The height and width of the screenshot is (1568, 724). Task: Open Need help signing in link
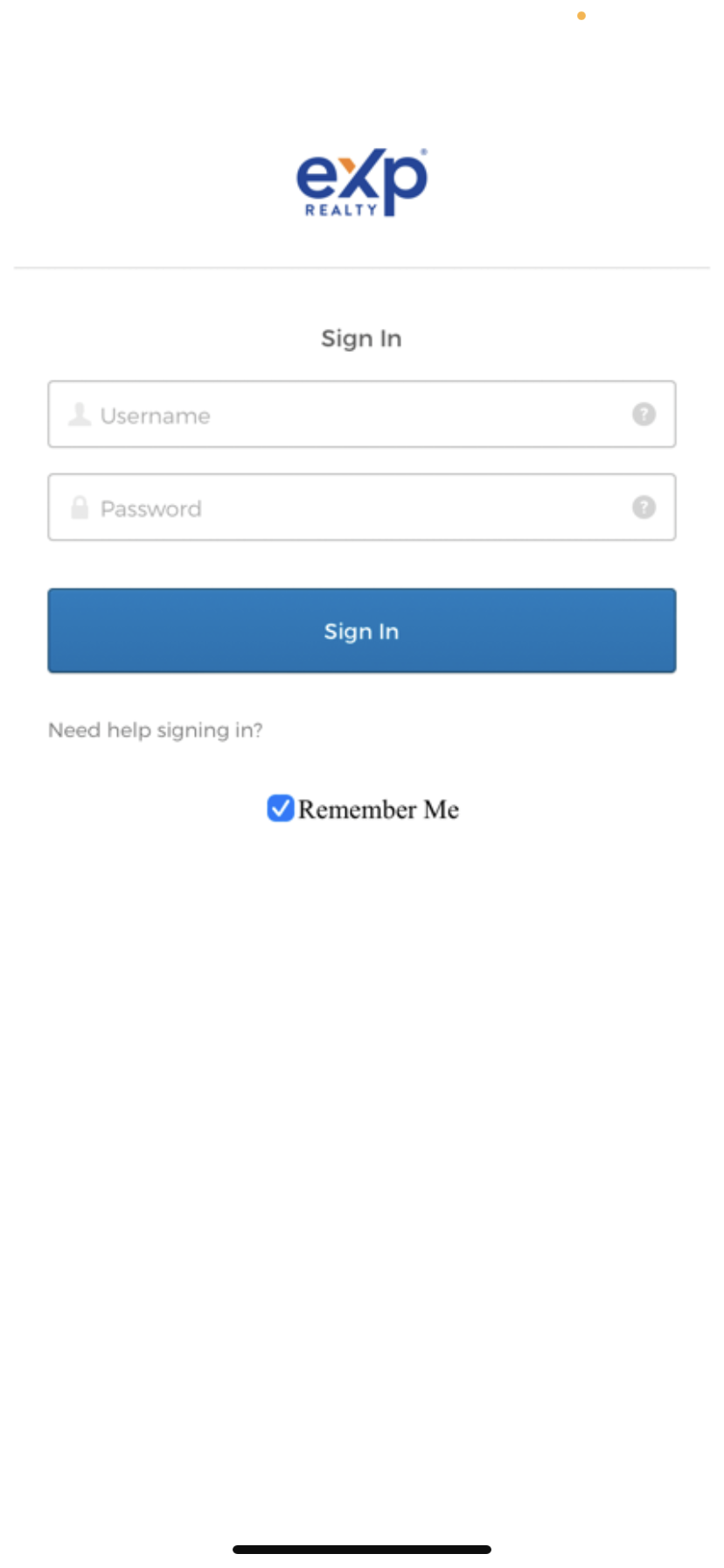[155, 731]
